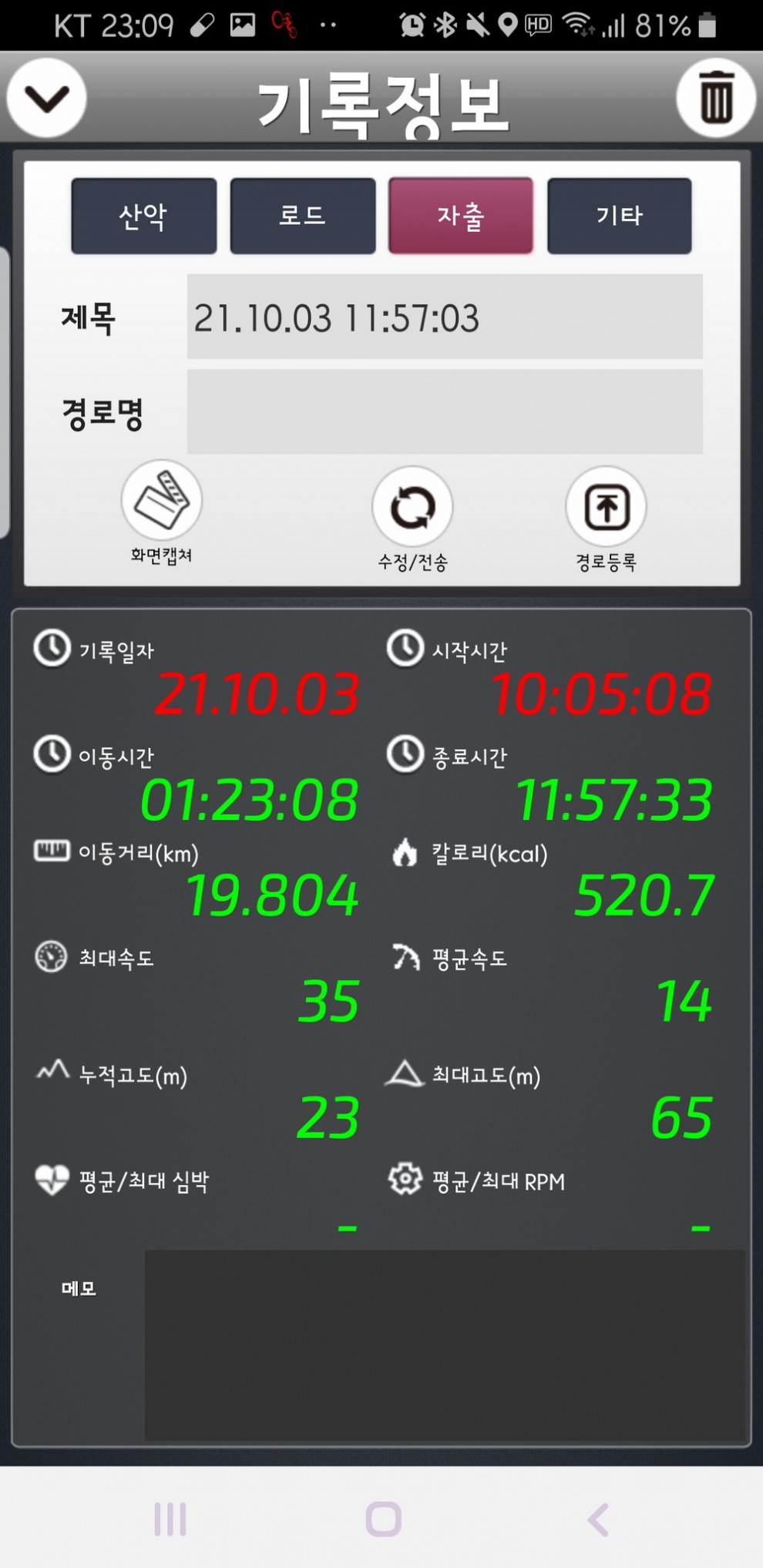This screenshot has height=1568, width=763.
Task: Go back using the system back button
Action: tap(598, 1519)
